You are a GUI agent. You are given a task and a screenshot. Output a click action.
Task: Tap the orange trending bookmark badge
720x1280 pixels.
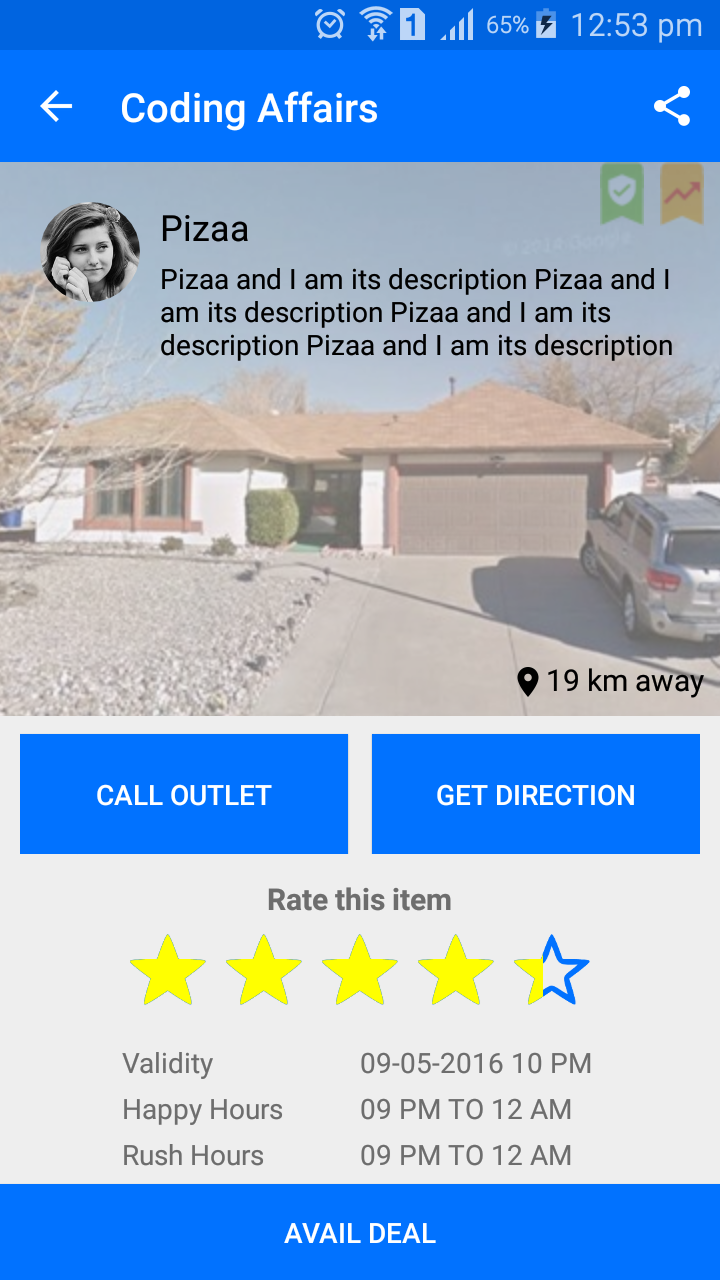click(x=682, y=192)
